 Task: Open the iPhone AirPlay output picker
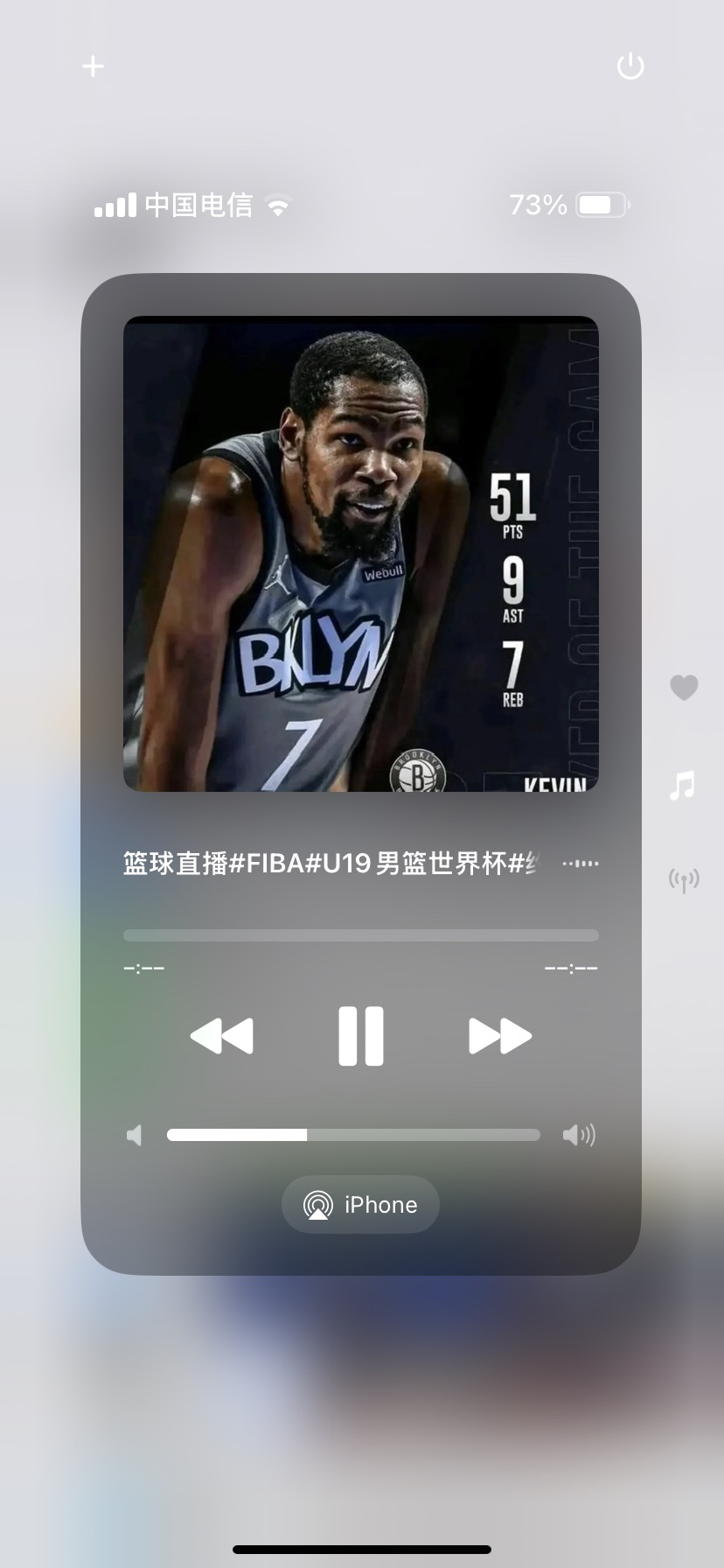(360, 1205)
